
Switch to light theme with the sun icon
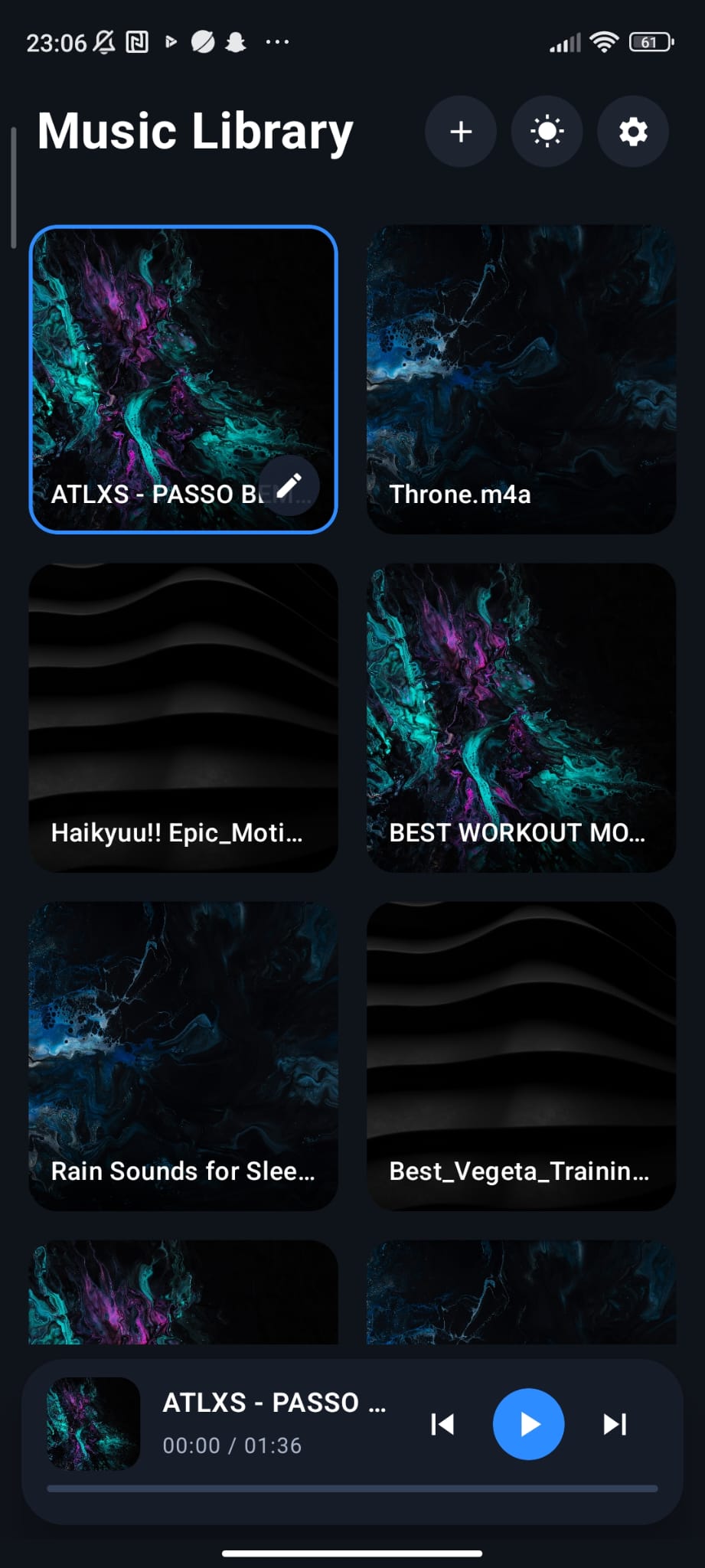click(x=547, y=132)
